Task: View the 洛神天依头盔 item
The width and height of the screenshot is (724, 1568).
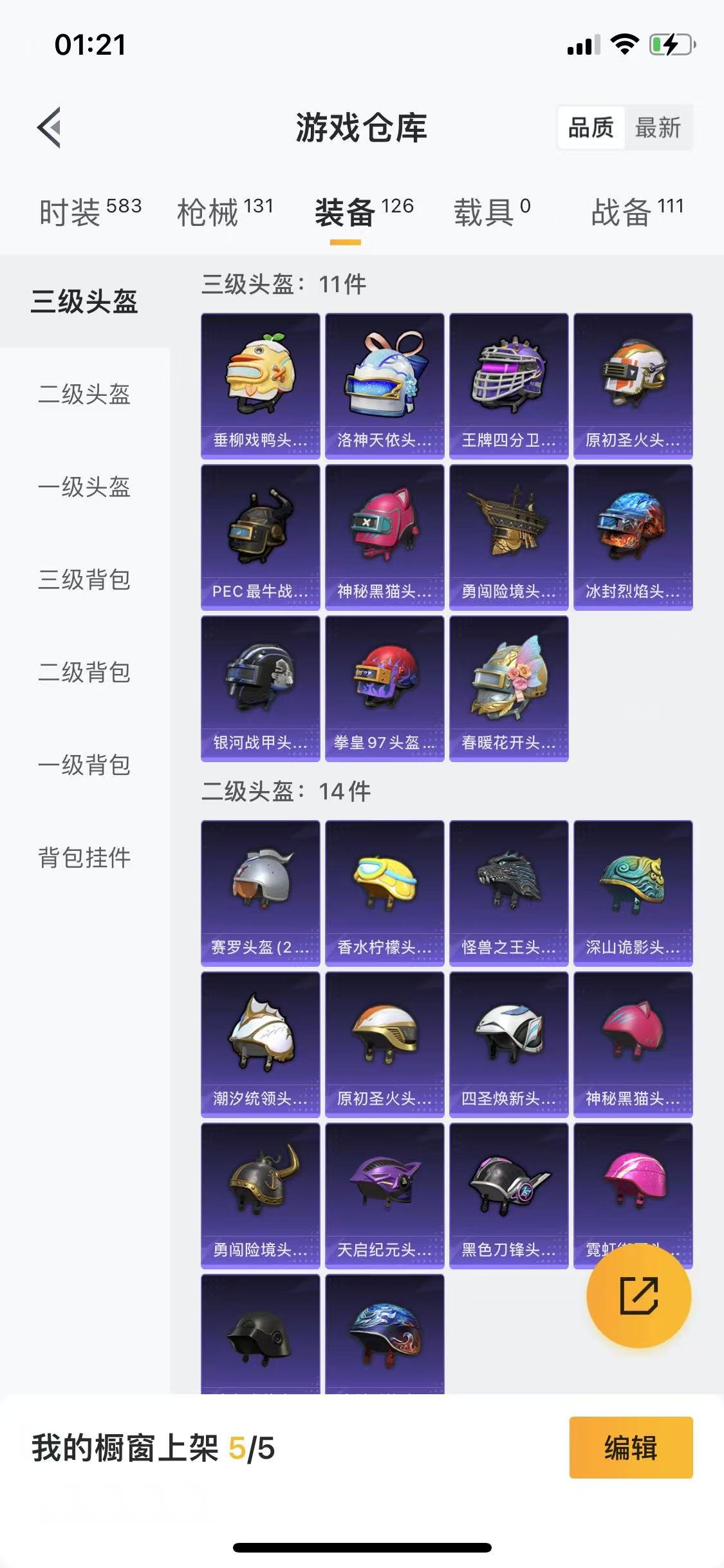Action: 384,386
